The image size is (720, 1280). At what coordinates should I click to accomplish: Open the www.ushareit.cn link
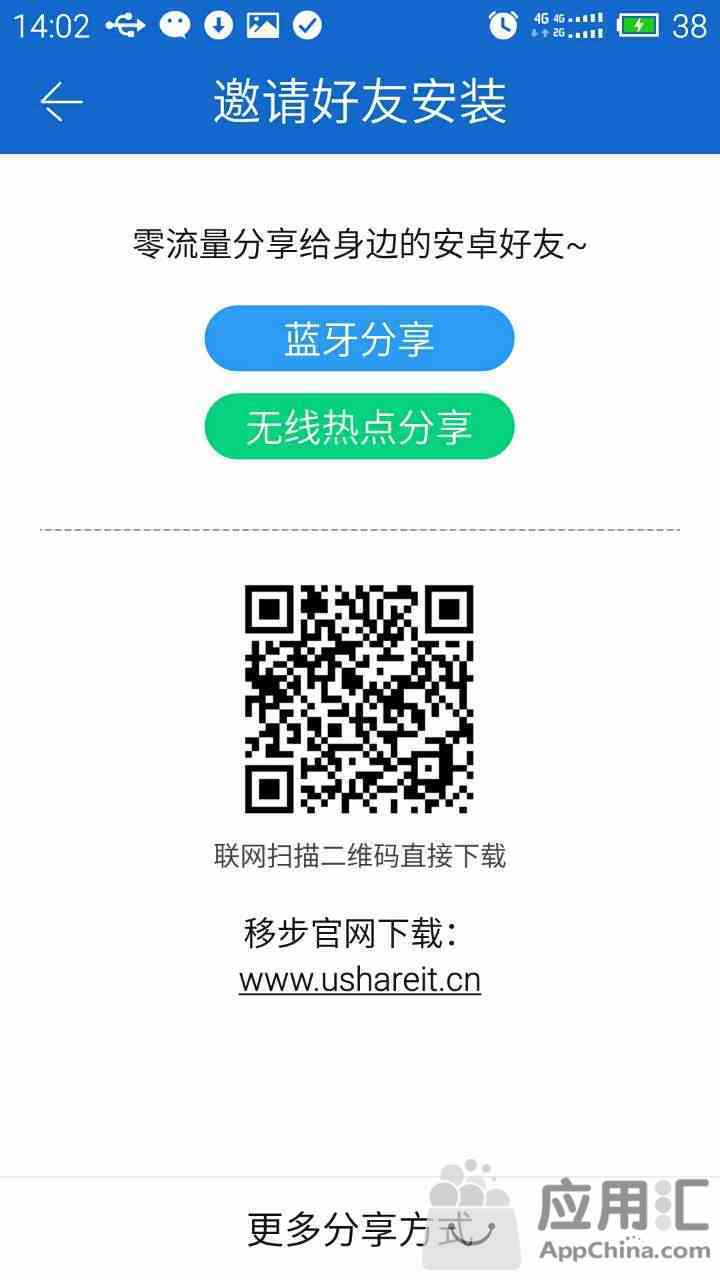click(360, 979)
